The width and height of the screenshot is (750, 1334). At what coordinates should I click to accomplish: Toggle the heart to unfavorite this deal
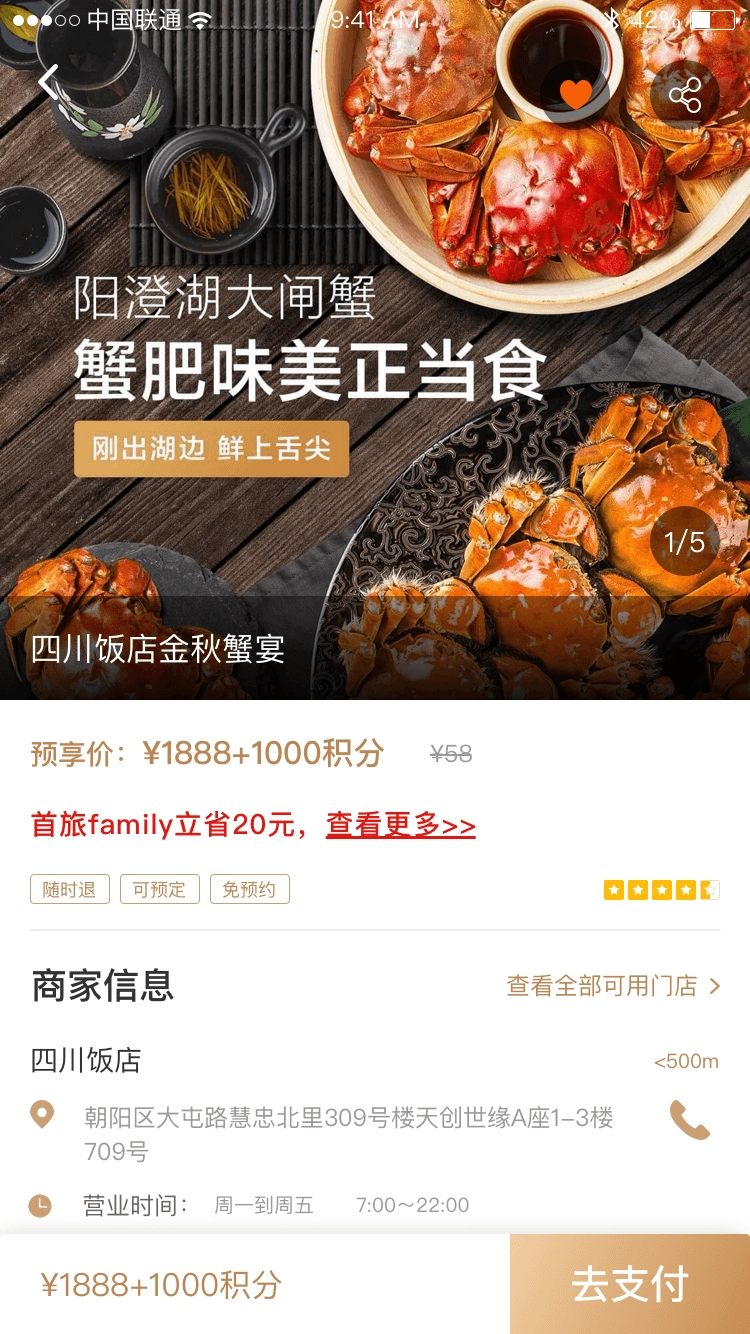576,92
